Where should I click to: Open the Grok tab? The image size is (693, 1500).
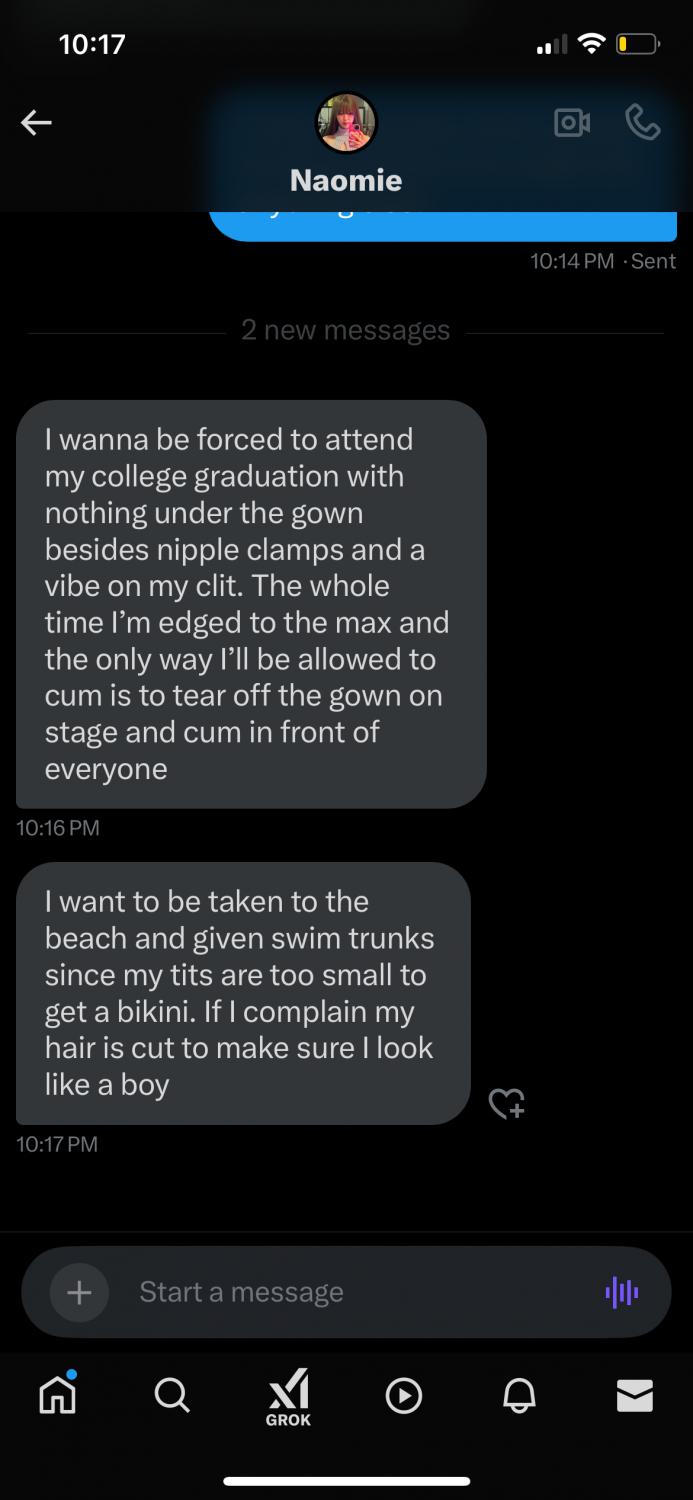pyautogui.click(x=288, y=1398)
